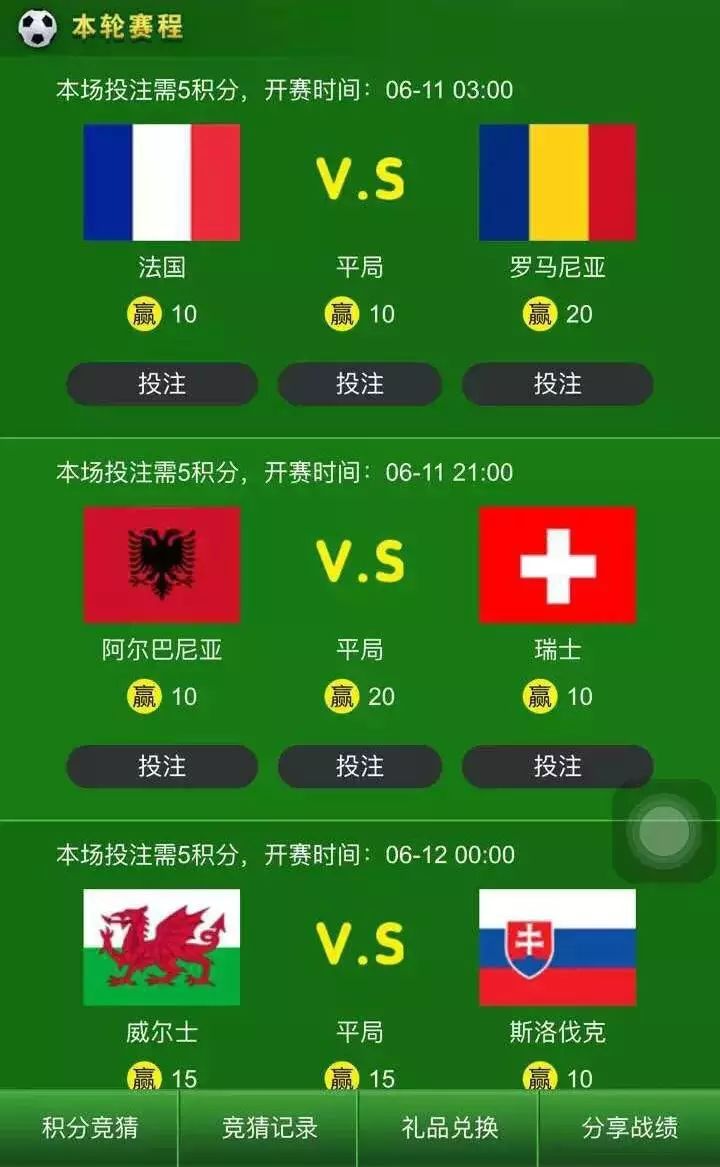This screenshot has width=720, height=1167.
Task: Switch to the 积分竞猜 tab
Action: [x=89, y=1128]
